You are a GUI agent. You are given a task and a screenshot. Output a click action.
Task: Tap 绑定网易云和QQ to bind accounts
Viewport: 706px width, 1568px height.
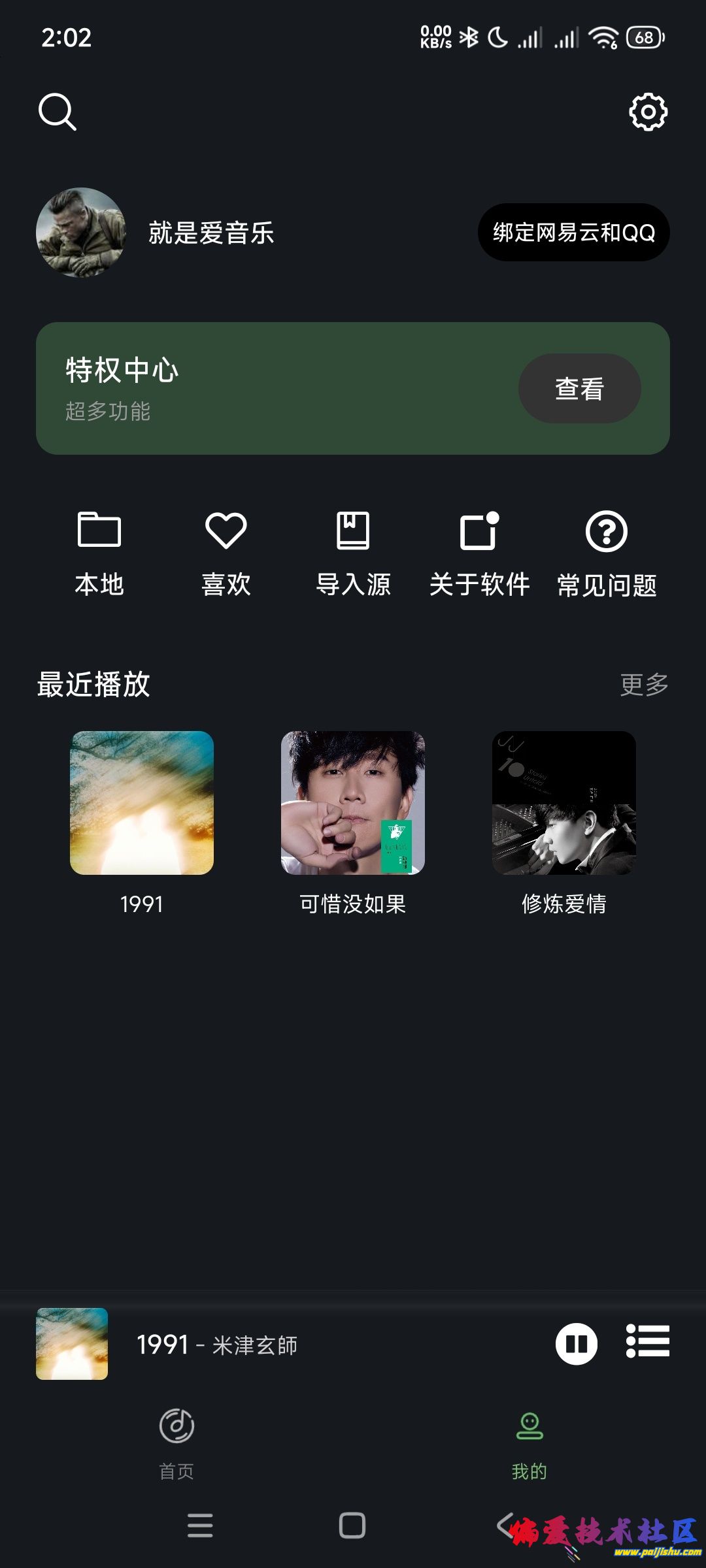click(x=573, y=233)
